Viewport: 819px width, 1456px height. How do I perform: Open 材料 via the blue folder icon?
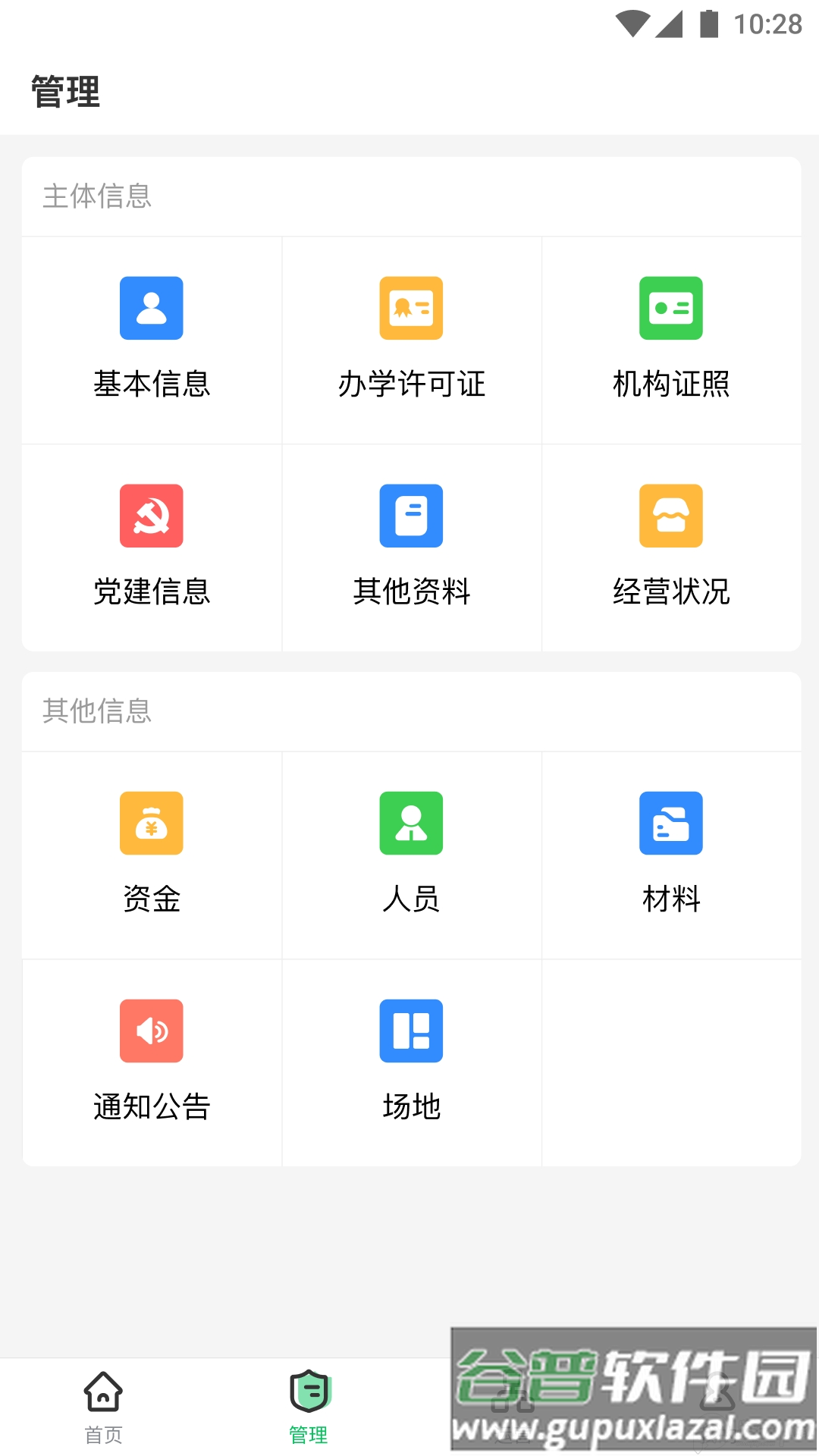(x=671, y=824)
